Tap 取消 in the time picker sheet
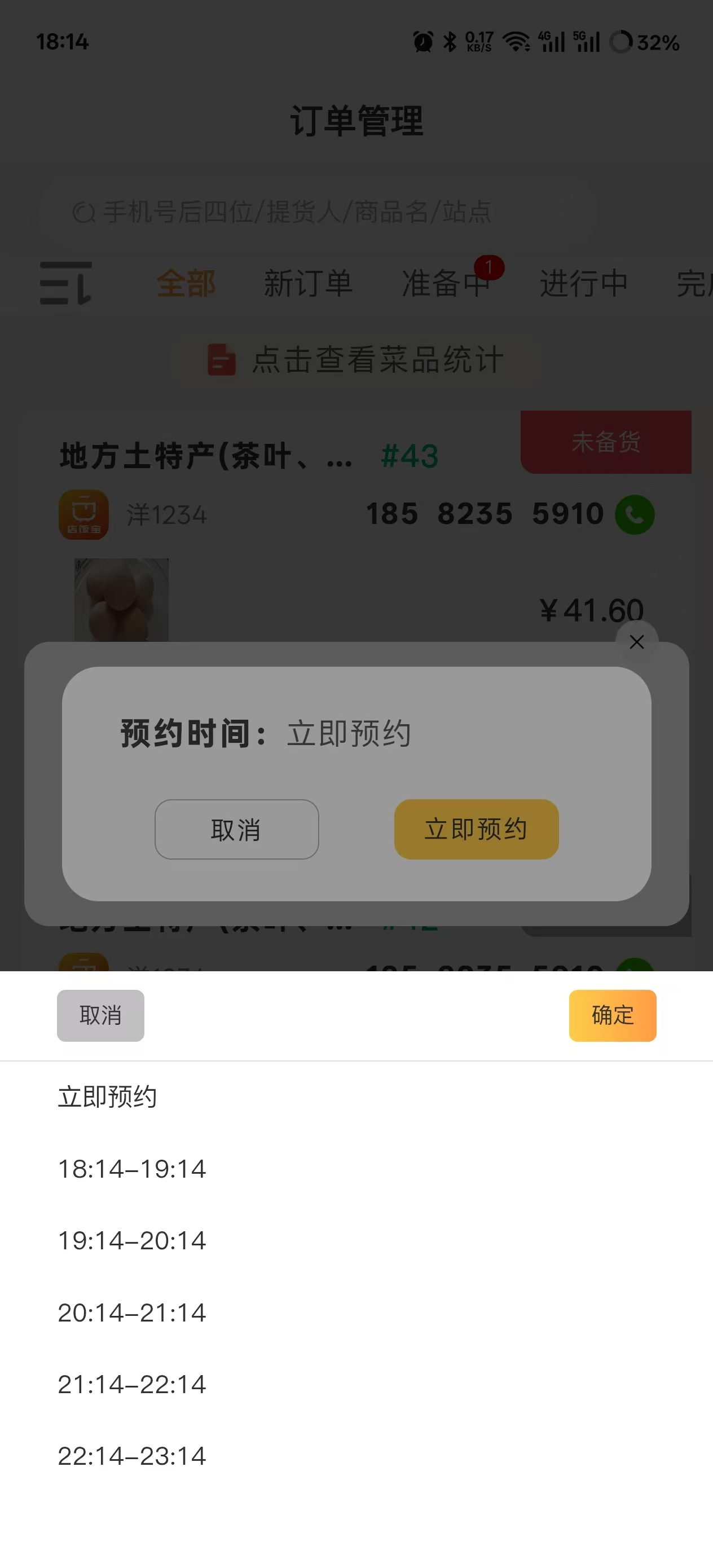This screenshot has height=1568, width=713. click(100, 1015)
